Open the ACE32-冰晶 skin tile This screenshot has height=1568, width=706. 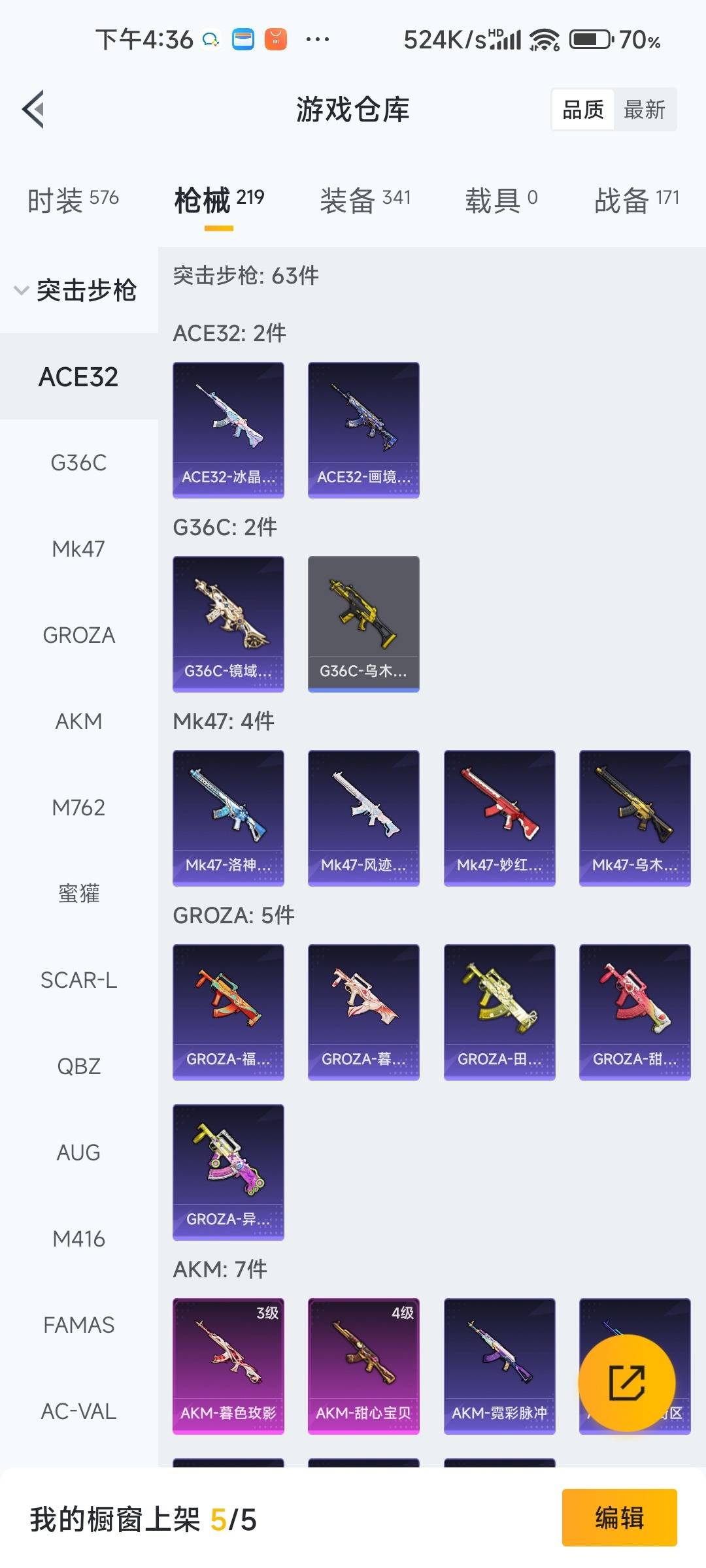tap(228, 429)
